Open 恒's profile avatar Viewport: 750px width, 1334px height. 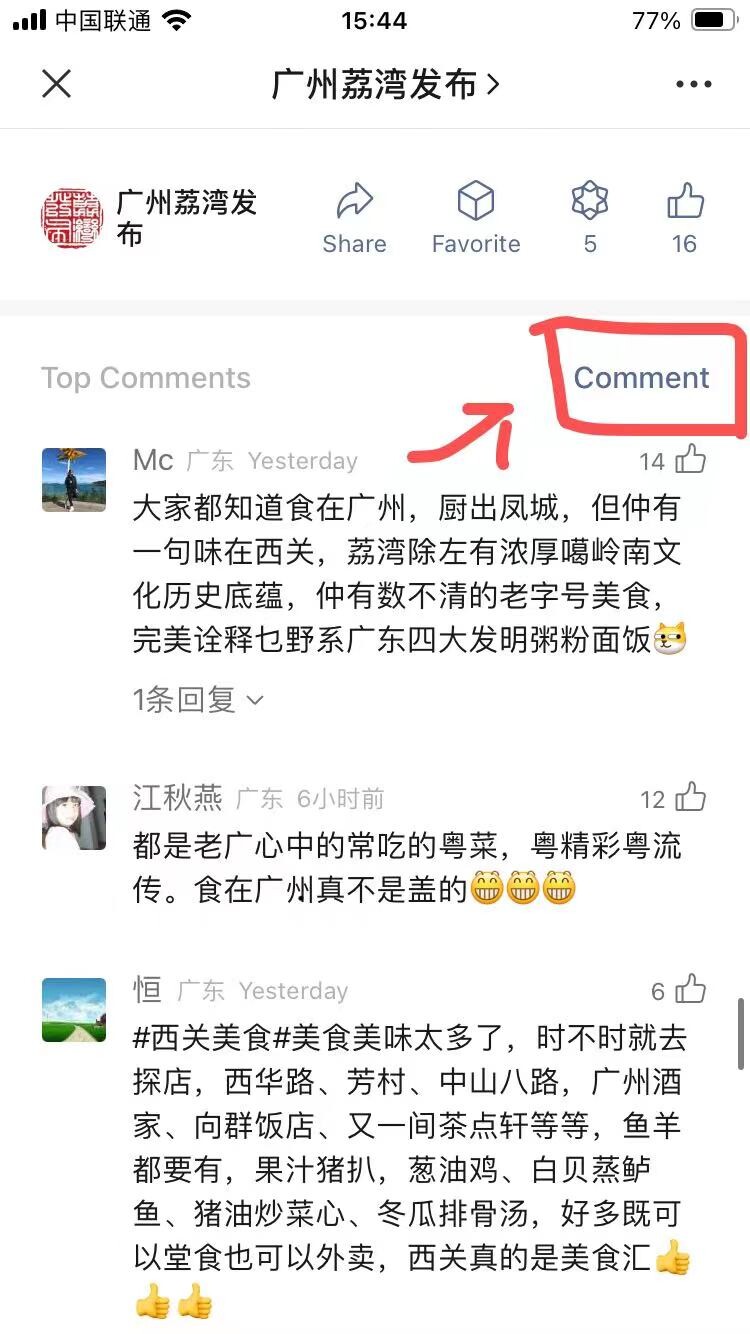click(74, 1010)
